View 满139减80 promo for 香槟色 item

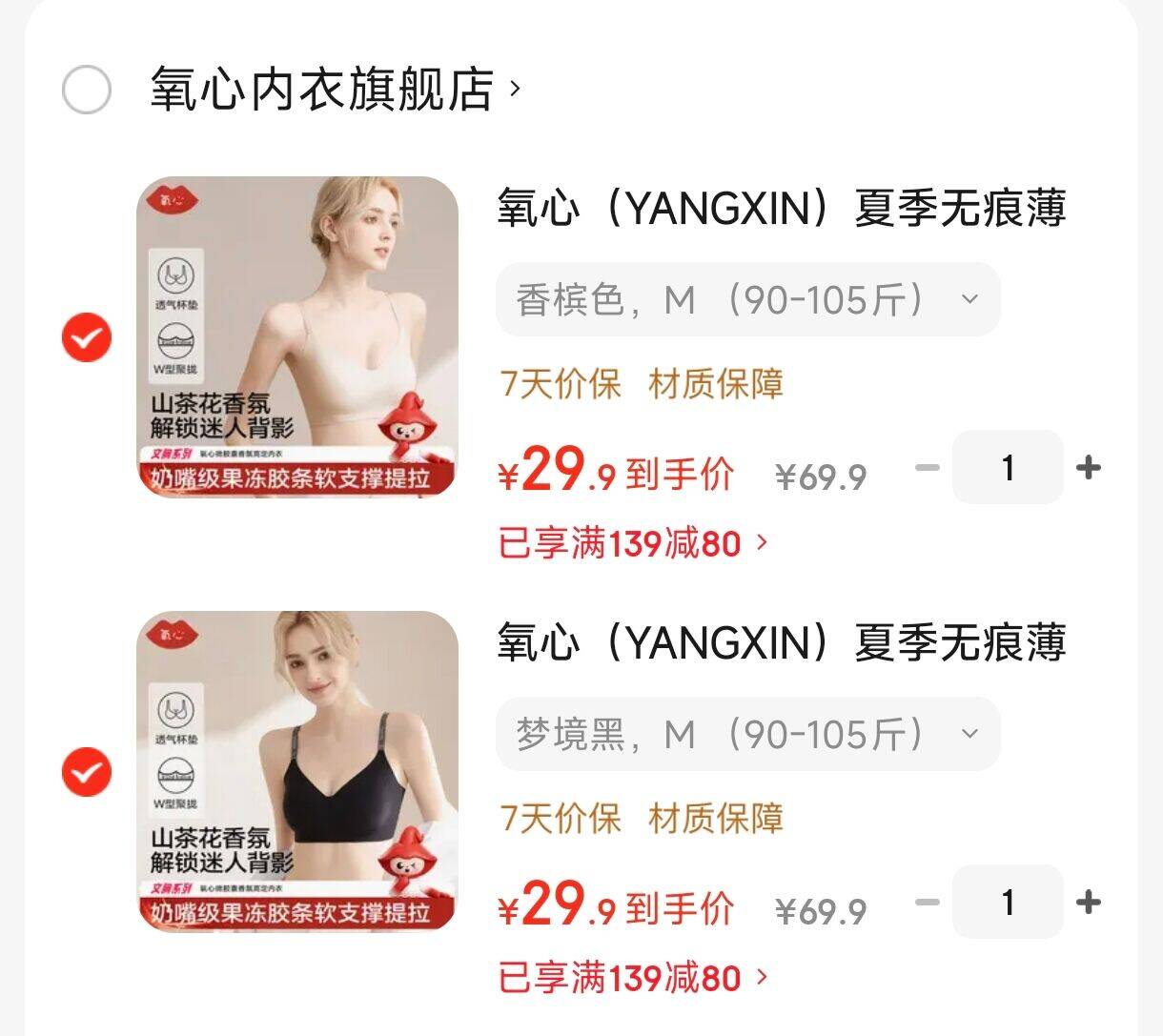click(x=632, y=544)
